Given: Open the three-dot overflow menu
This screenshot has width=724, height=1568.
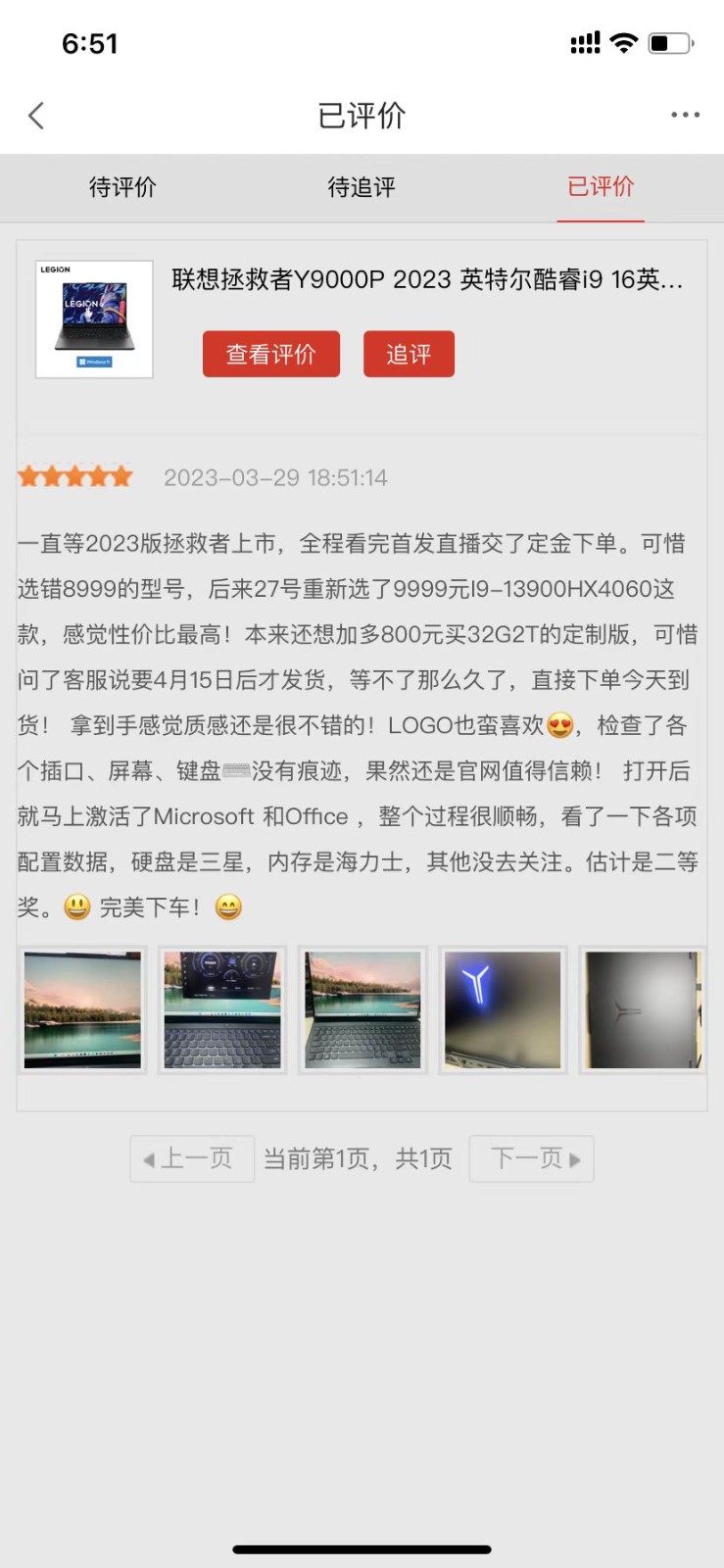Looking at the screenshot, I should click(685, 115).
